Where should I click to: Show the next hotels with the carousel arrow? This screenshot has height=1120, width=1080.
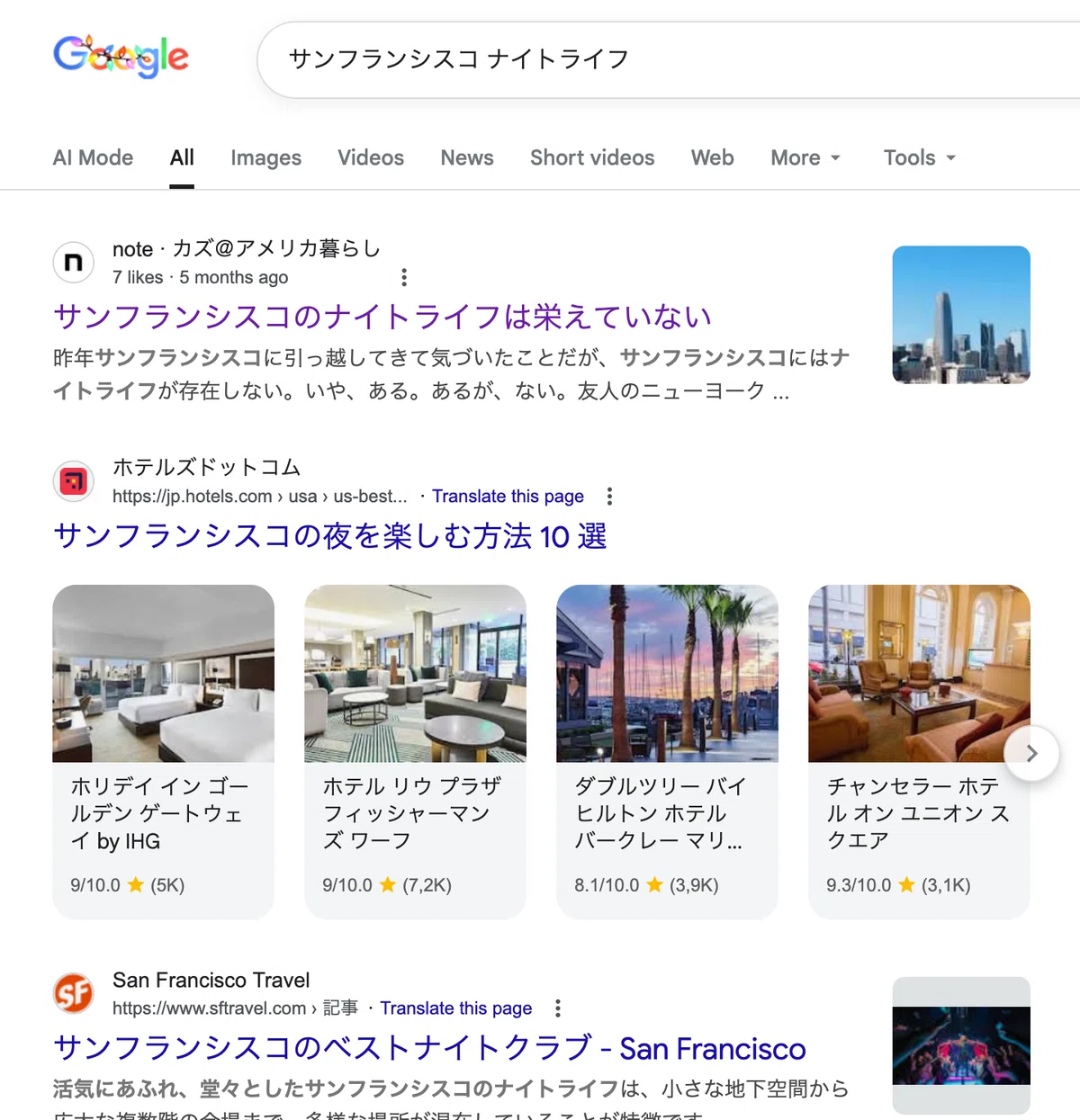pos(1031,753)
